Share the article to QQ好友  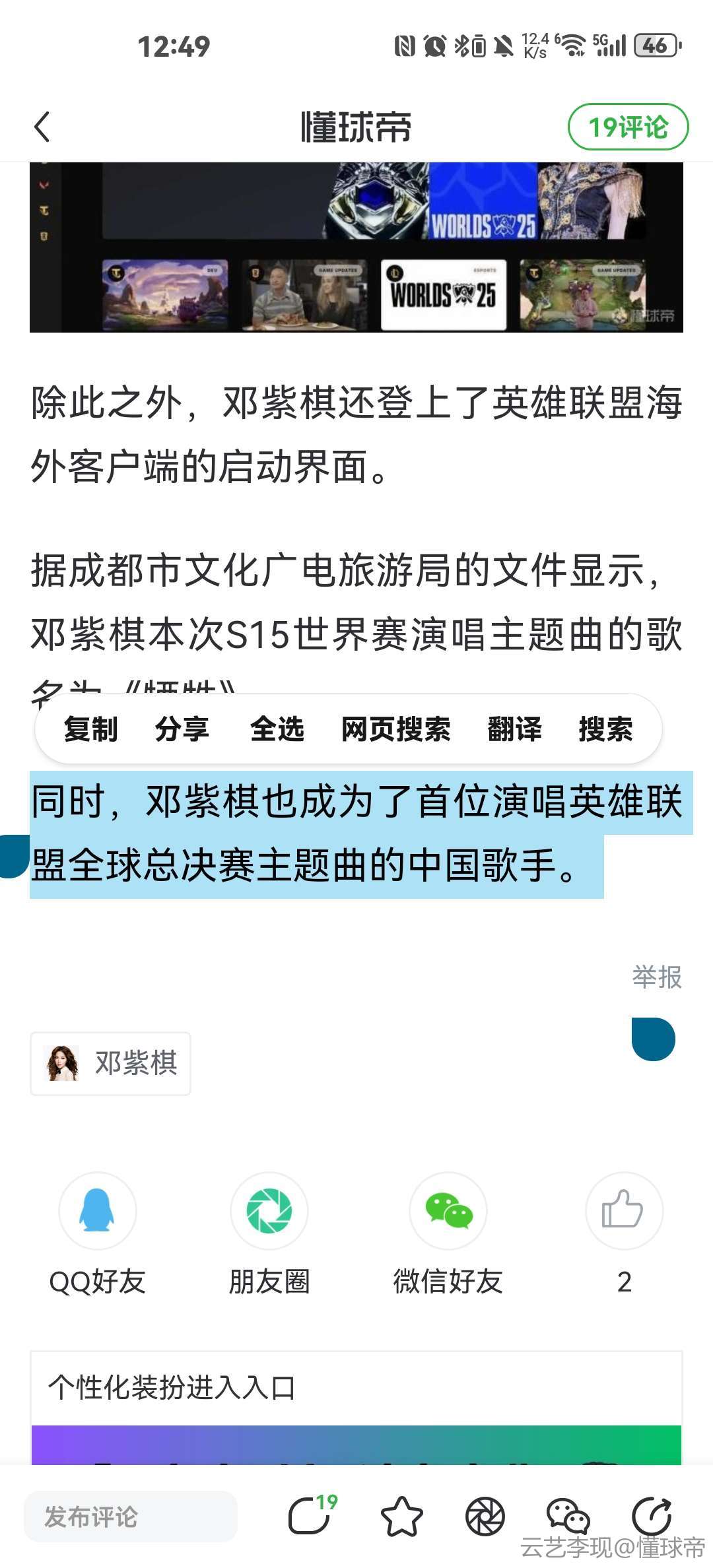click(98, 1210)
